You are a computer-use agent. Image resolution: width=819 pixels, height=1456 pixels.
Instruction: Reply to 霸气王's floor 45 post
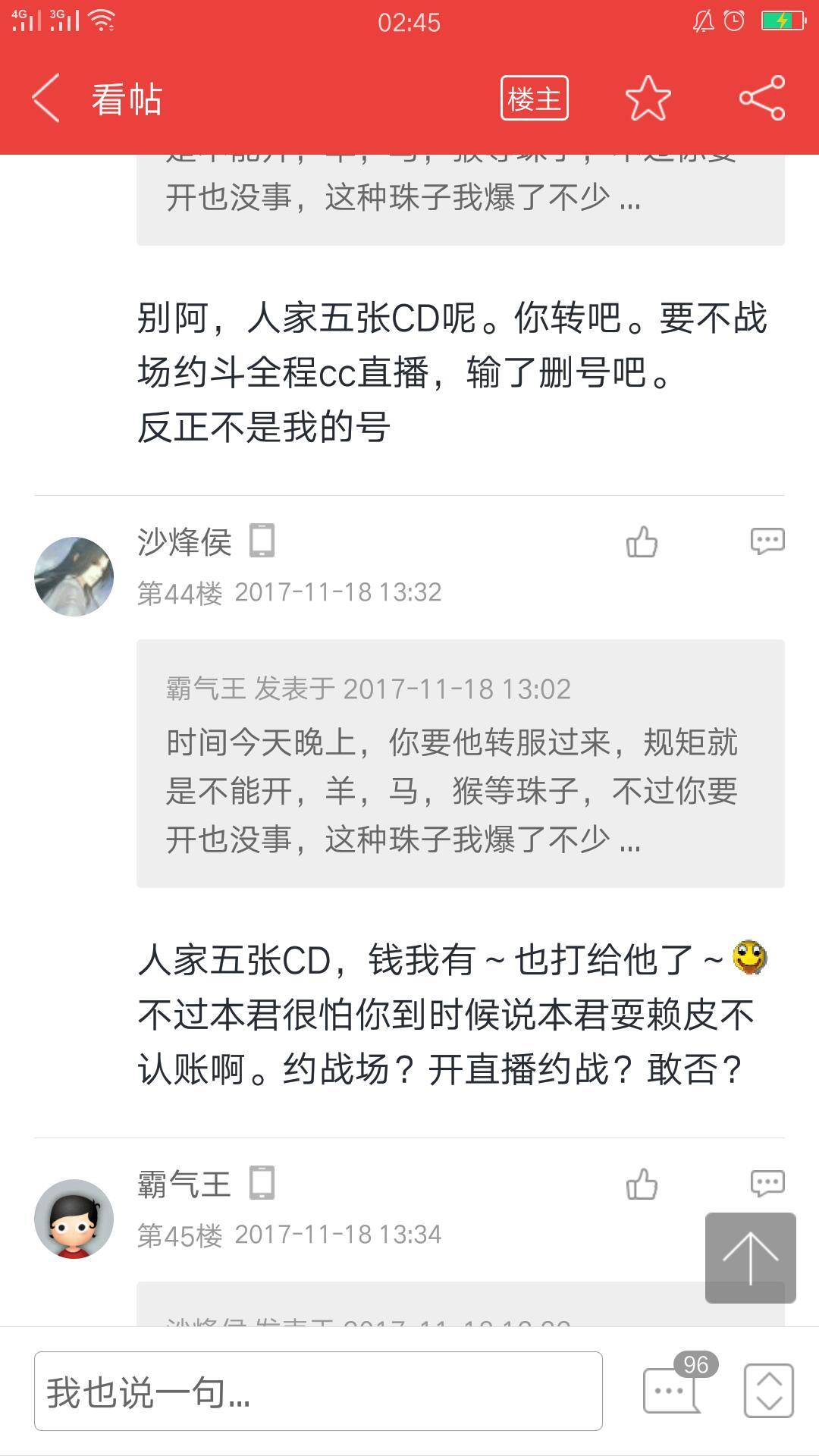767,1183
